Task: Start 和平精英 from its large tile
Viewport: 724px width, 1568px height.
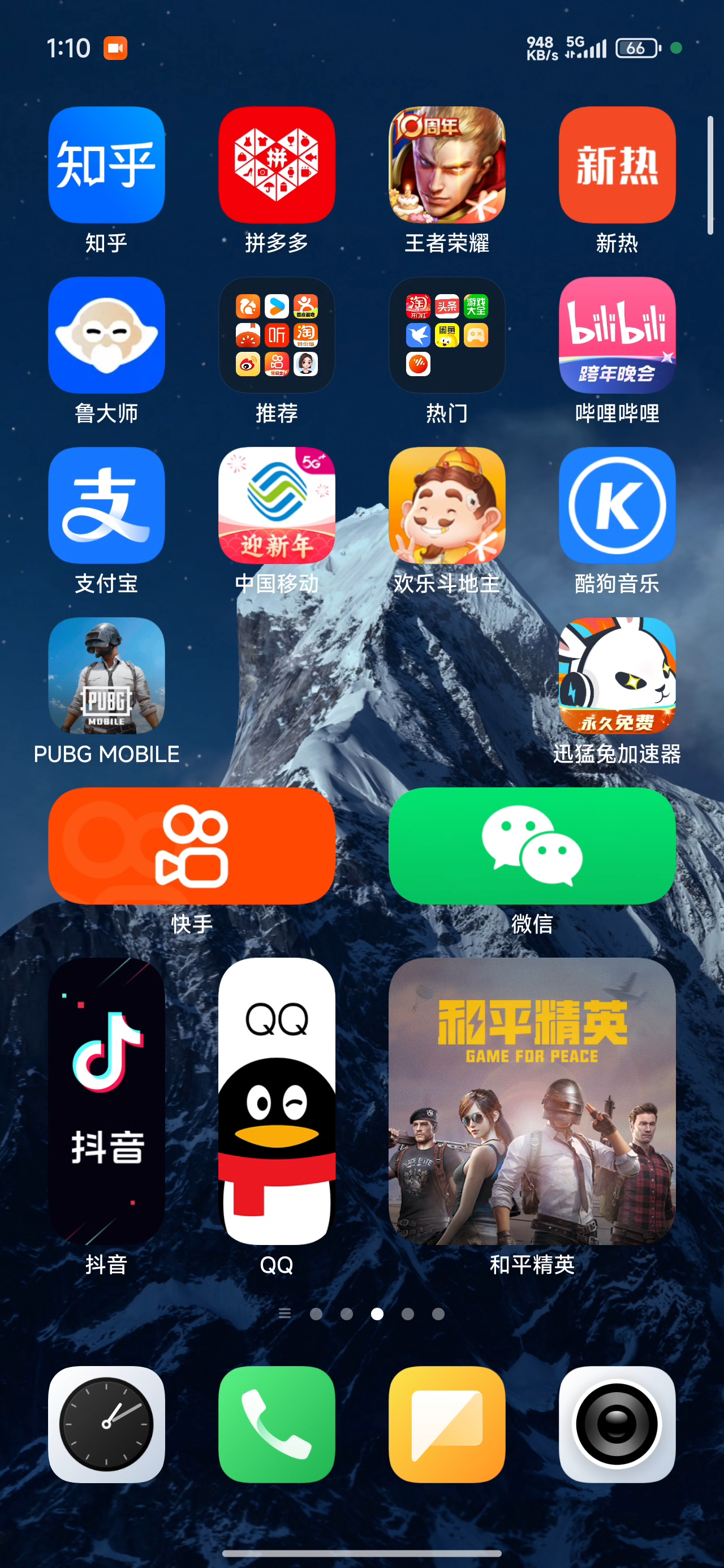Action: [532, 1101]
